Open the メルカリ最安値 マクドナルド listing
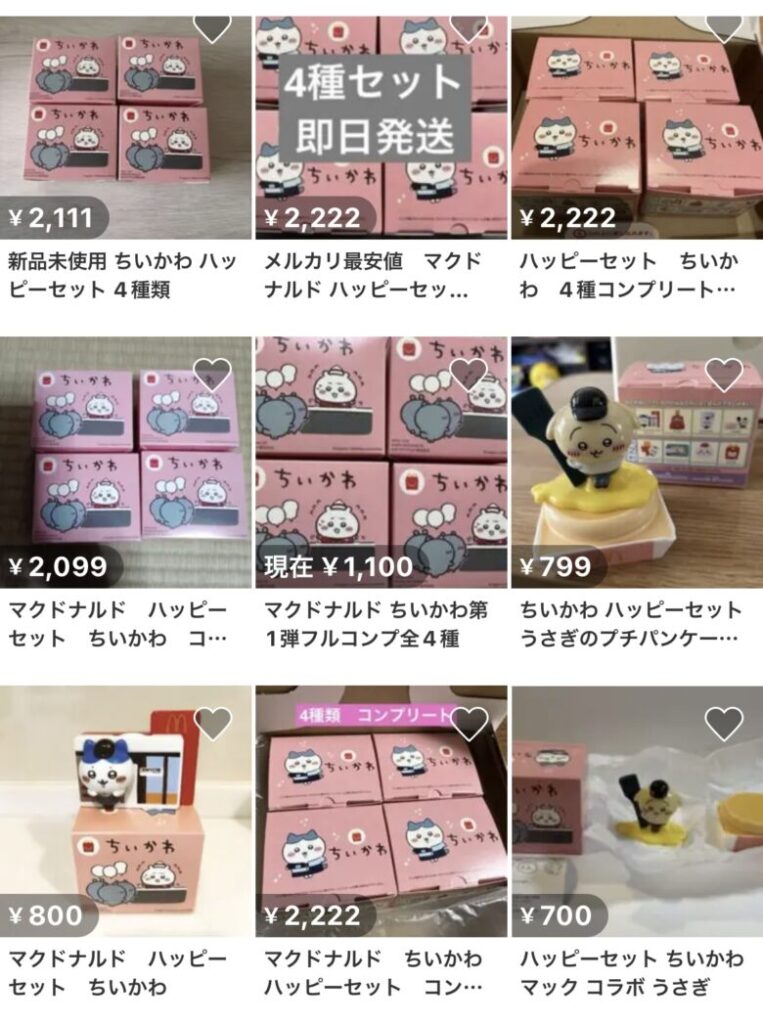 380,130
